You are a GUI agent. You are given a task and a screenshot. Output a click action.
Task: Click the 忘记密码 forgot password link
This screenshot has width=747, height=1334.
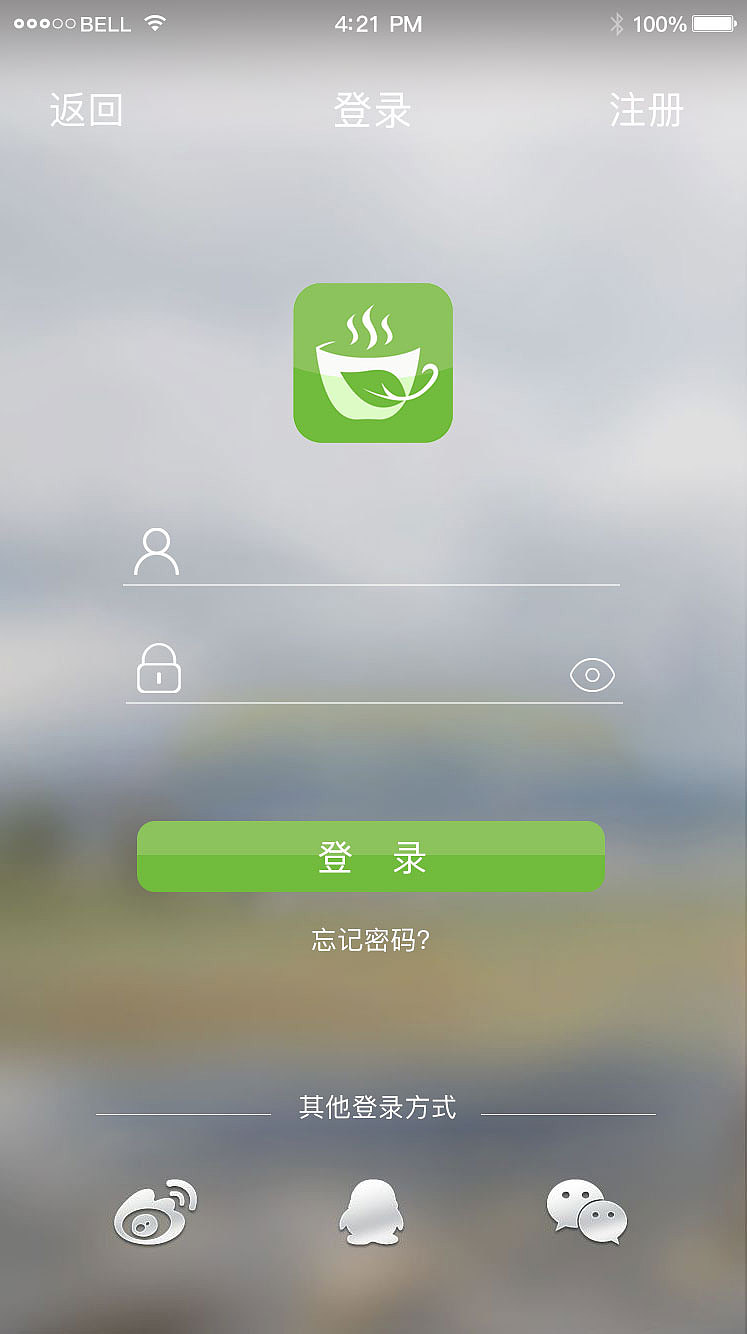pyautogui.click(x=371, y=940)
